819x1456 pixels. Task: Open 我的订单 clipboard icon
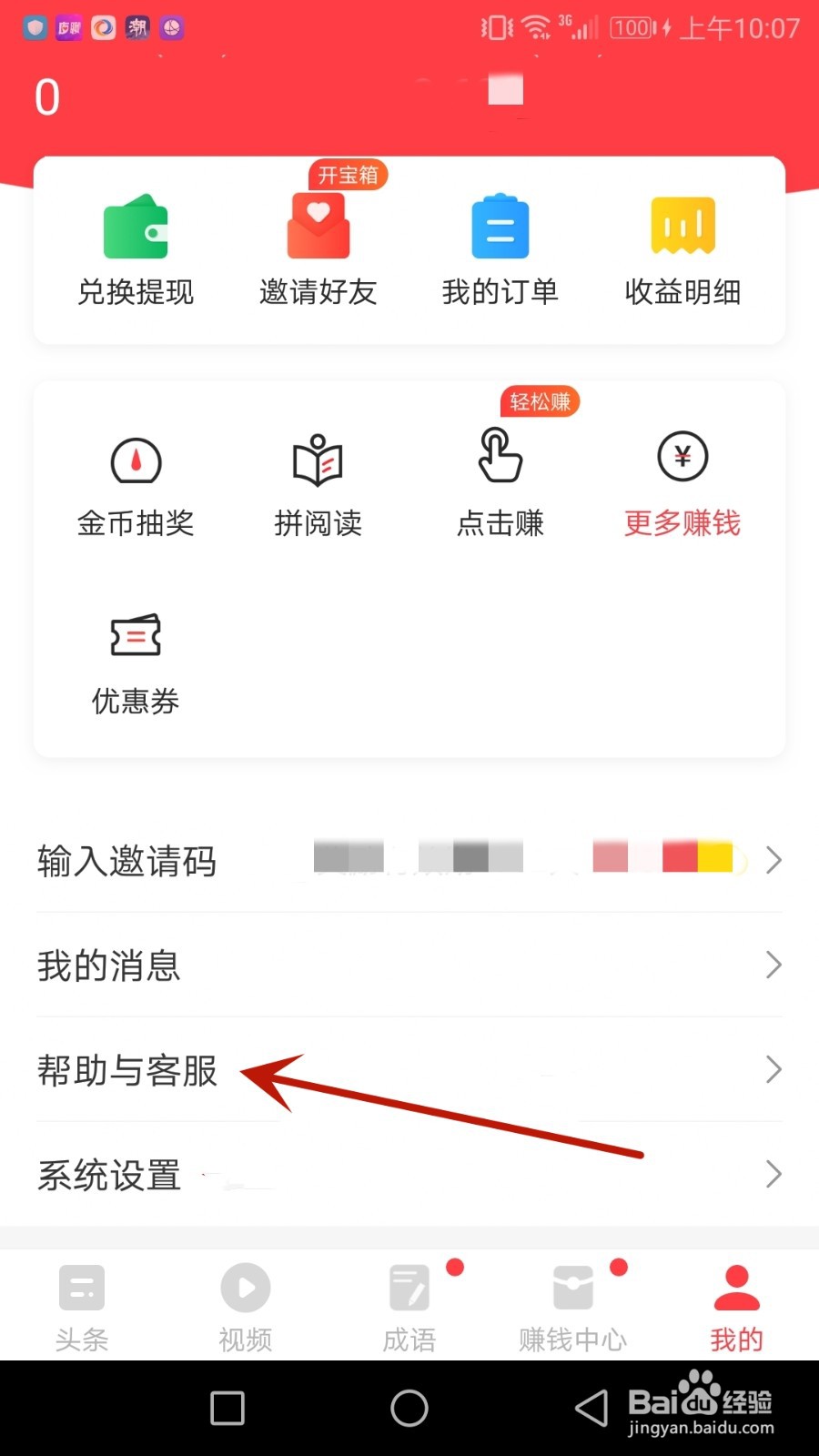click(500, 226)
